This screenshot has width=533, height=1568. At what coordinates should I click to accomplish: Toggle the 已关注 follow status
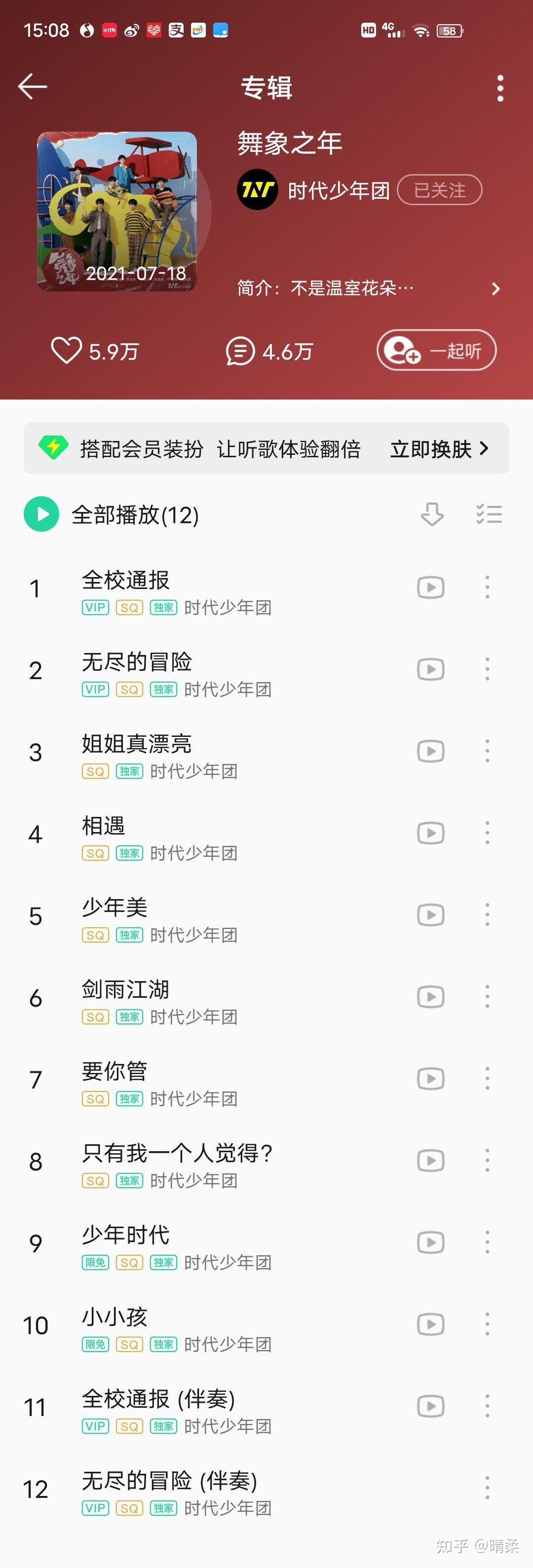(439, 189)
